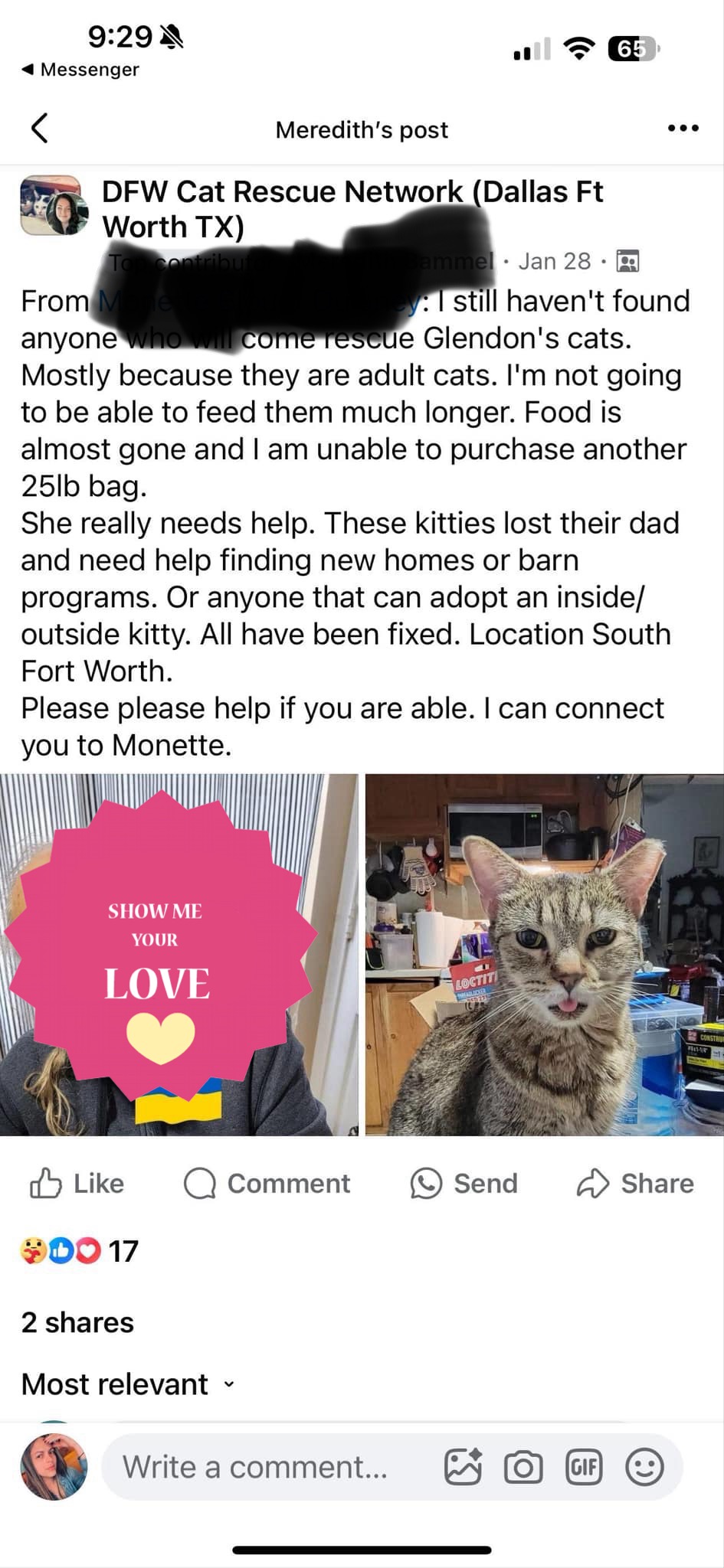Open the tabby cat photo
Viewport: 724px width, 1568px height.
[545, 955]
